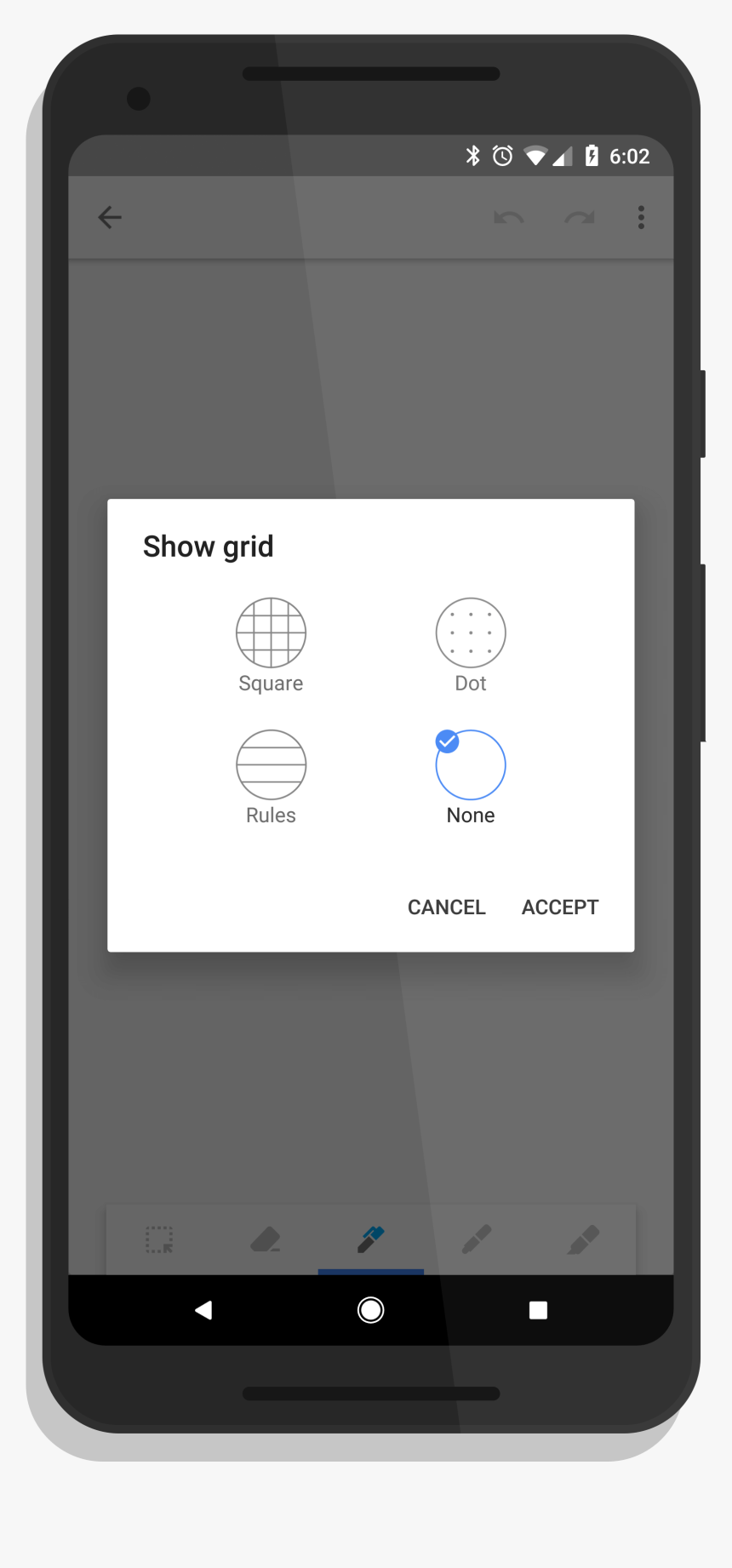The image size is (732, 1568).
Task: Tap Accept to confirm grid choice
Action: pyautogui.click(x=560, y=907)
